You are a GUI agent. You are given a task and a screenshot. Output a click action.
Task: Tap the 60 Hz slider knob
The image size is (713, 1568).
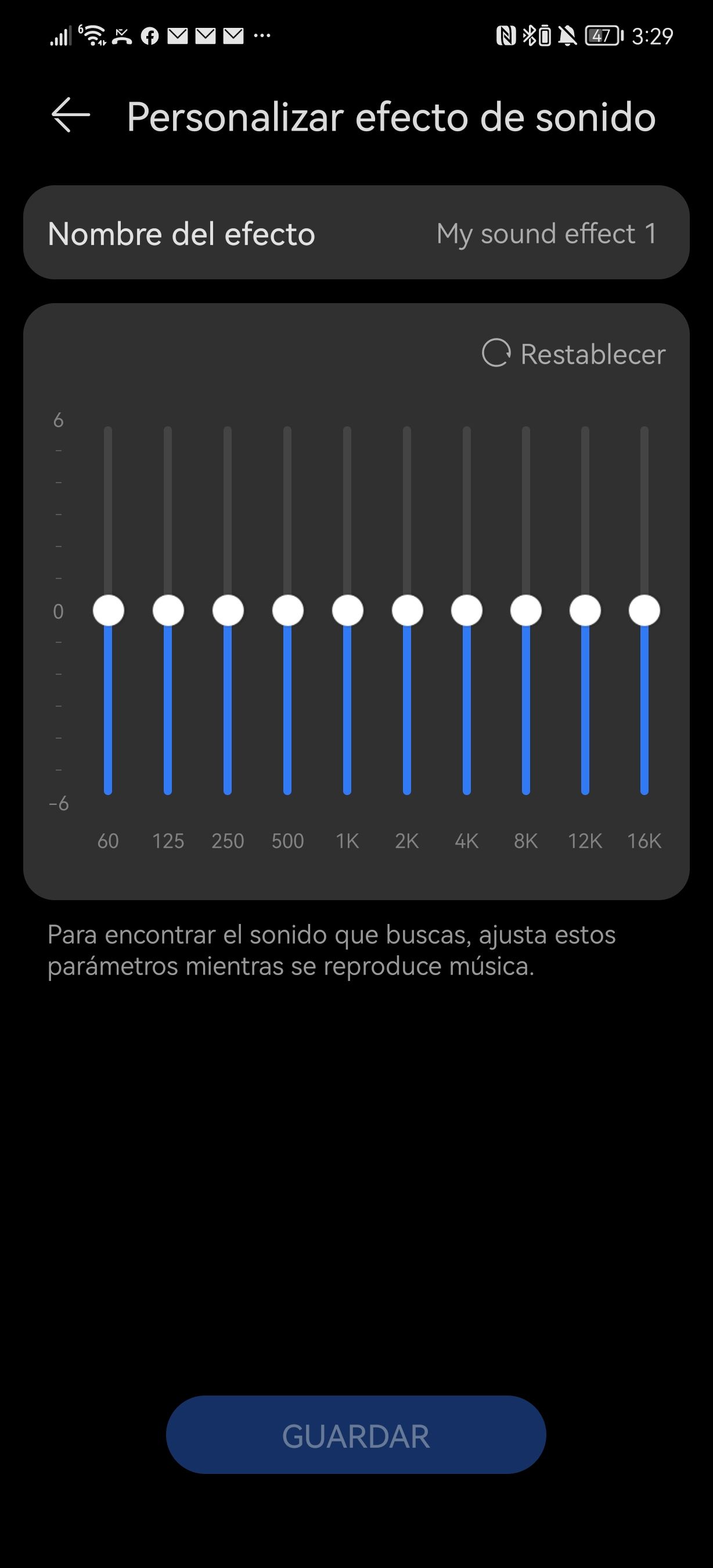pos(109,610)
